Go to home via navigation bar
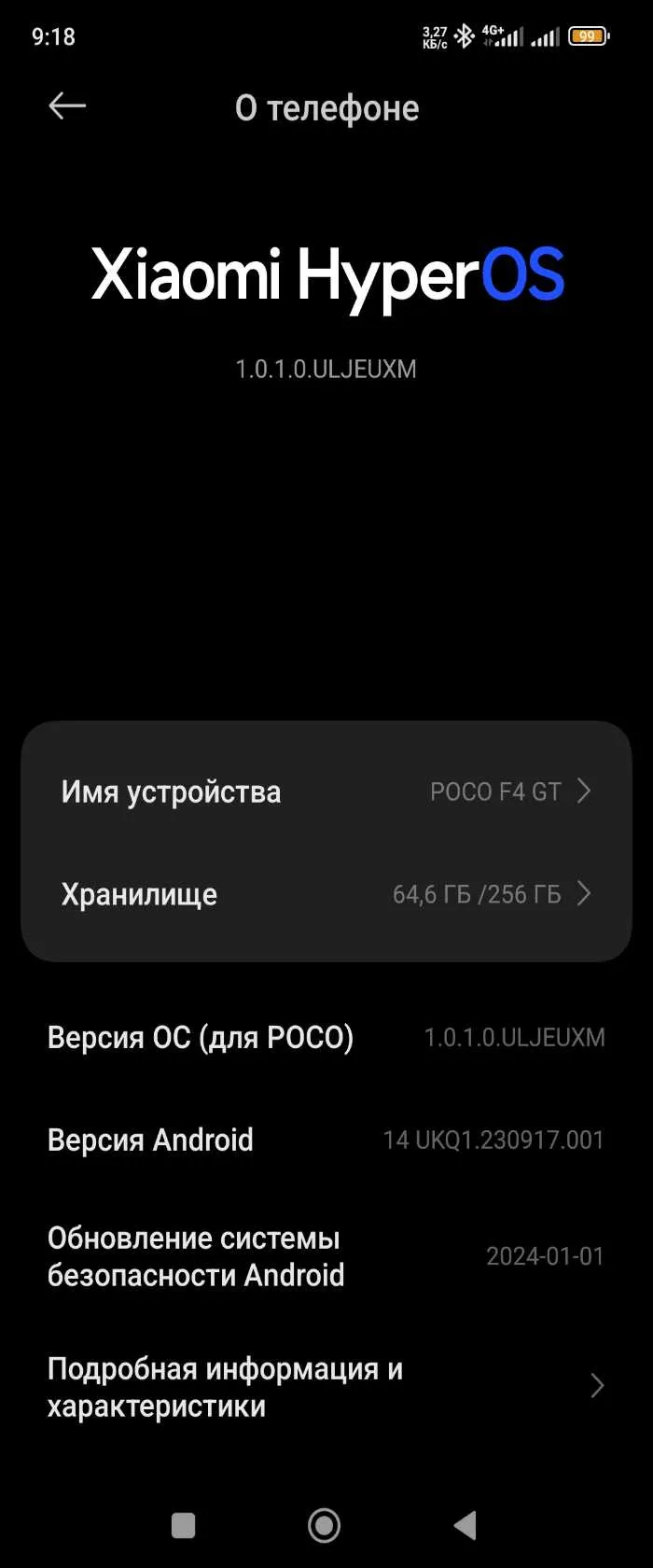 [325, 1525]
